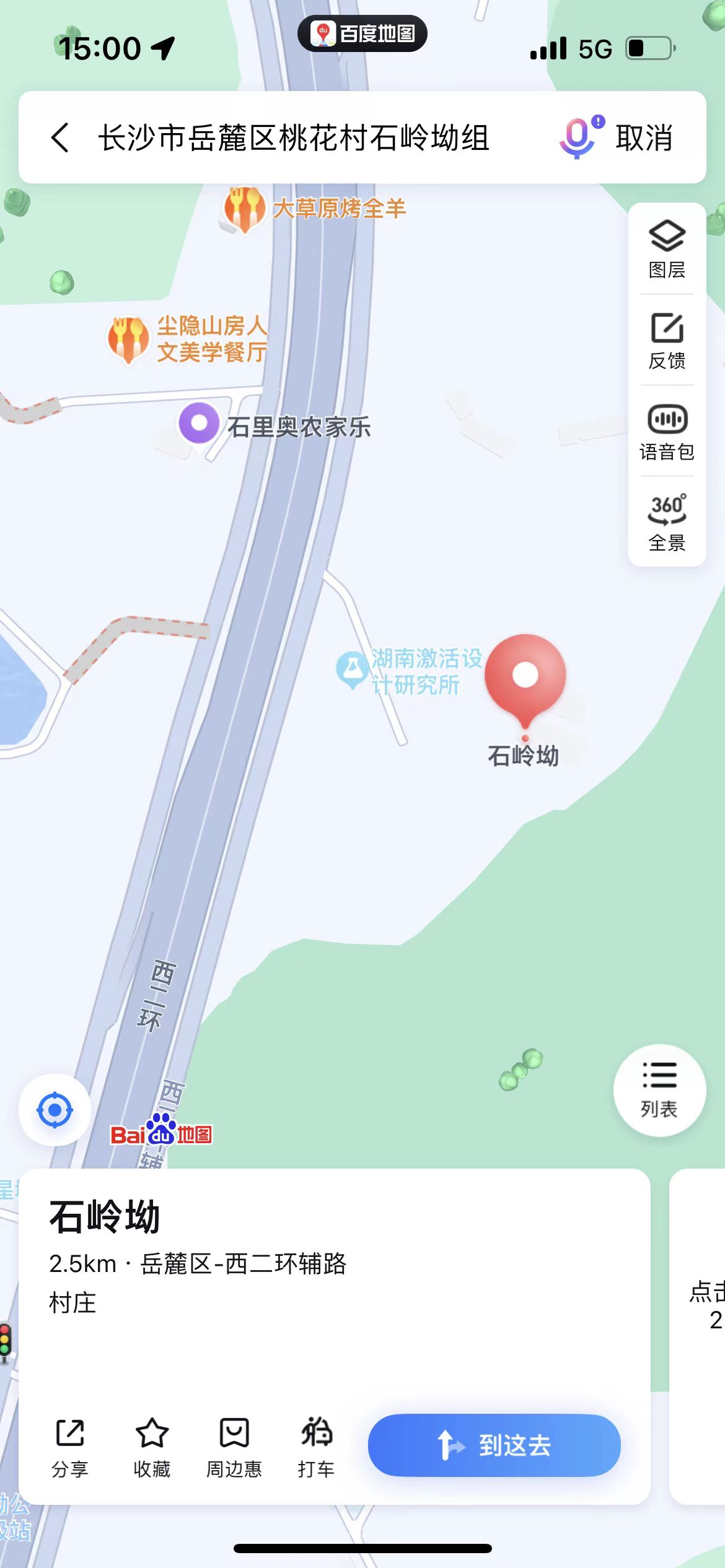Select the 湖南激活设计研究所 map marker

point(353,669)
